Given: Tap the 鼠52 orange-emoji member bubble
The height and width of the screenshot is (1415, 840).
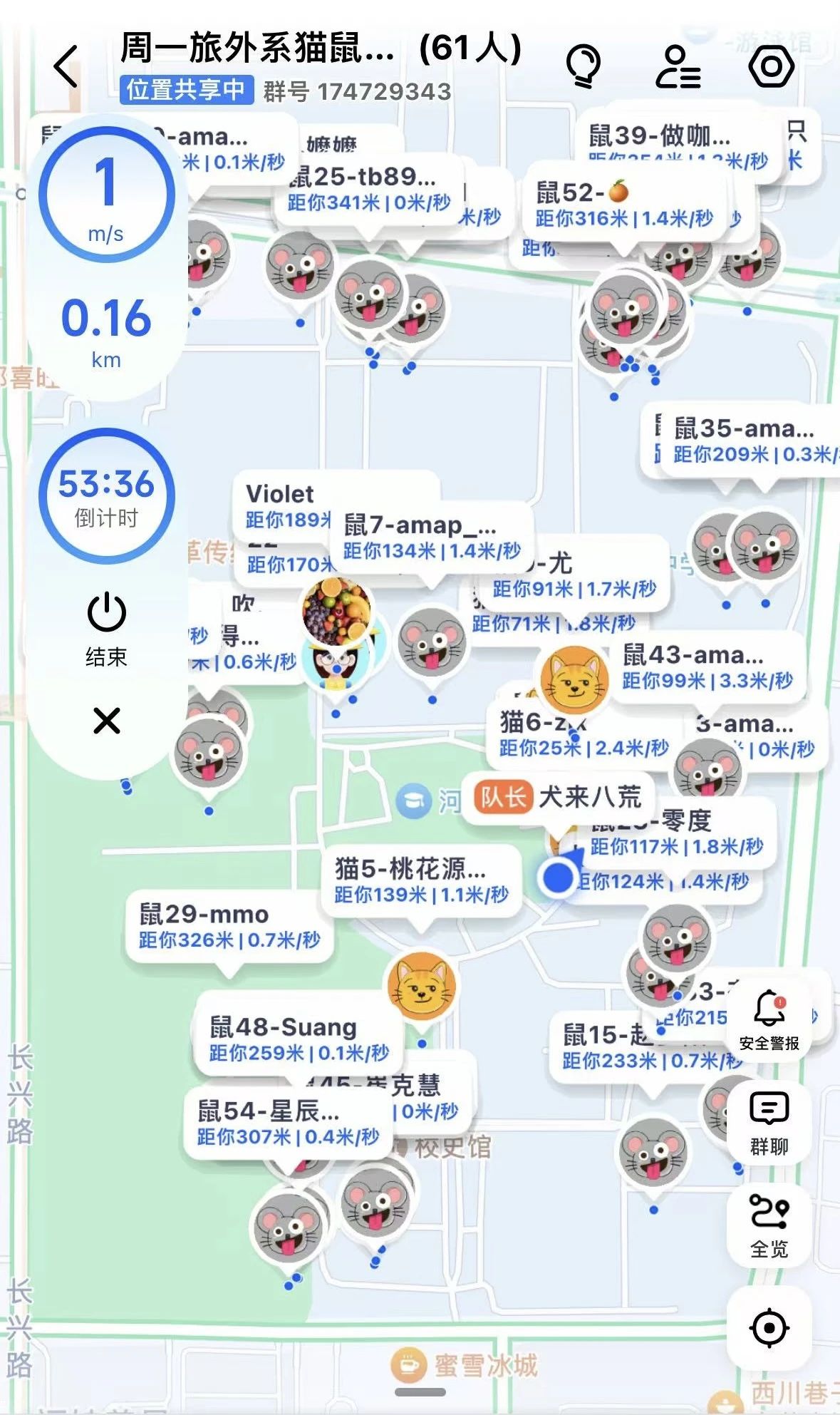Looking at the screenshot, I should [623, 205].
